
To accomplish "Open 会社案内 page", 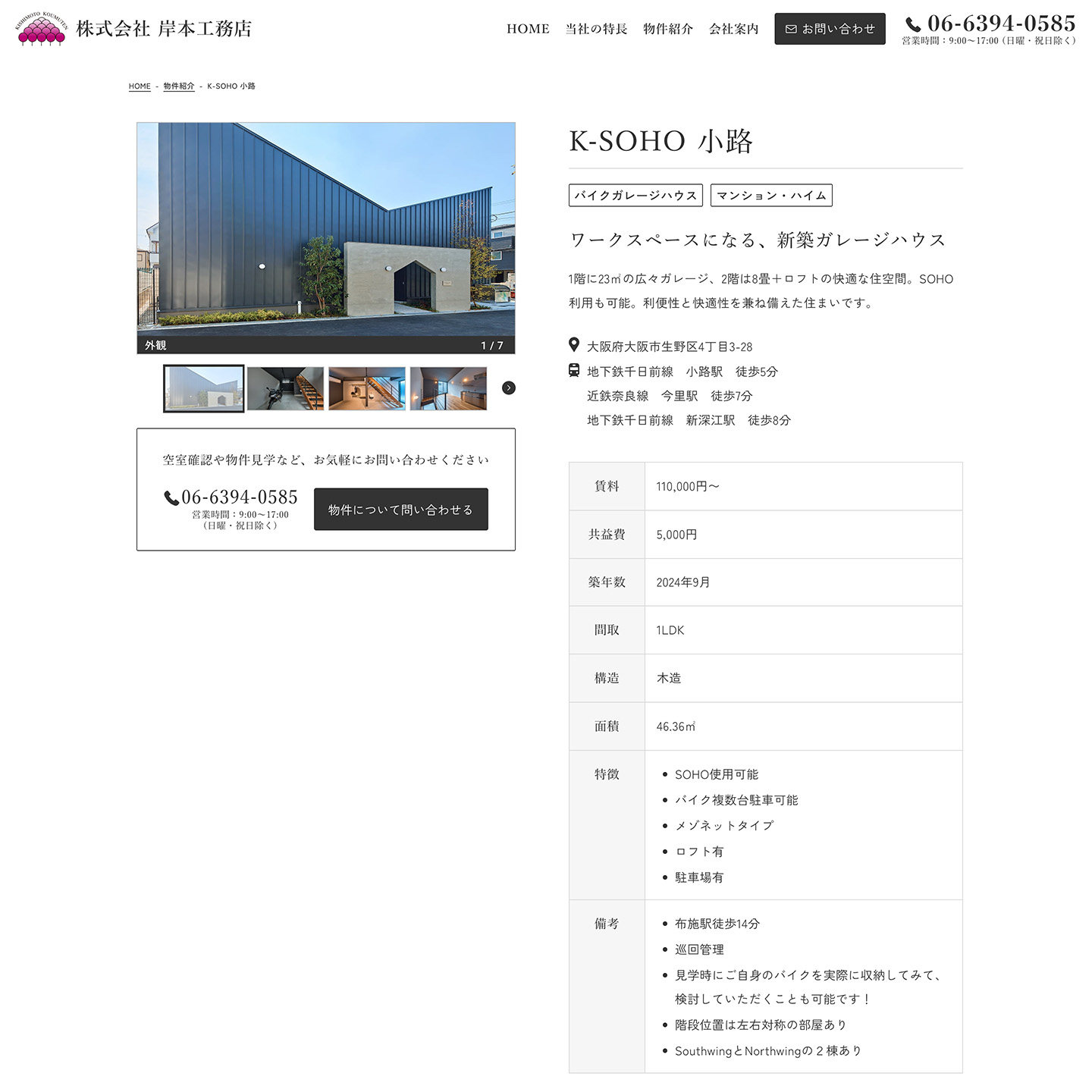I will click(733, 29).
